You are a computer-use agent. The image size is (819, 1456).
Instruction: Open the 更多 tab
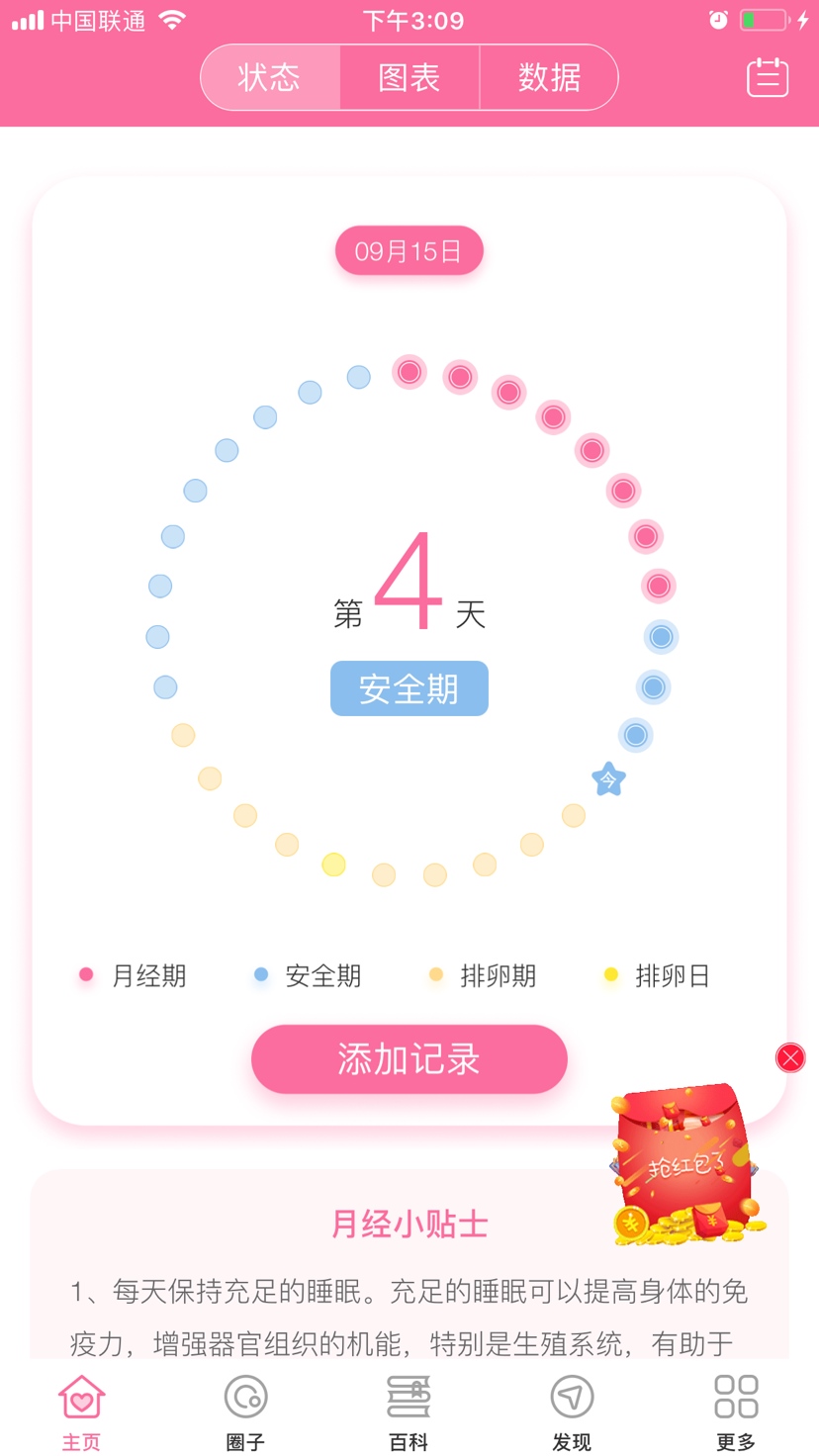tap(736, 1411)
